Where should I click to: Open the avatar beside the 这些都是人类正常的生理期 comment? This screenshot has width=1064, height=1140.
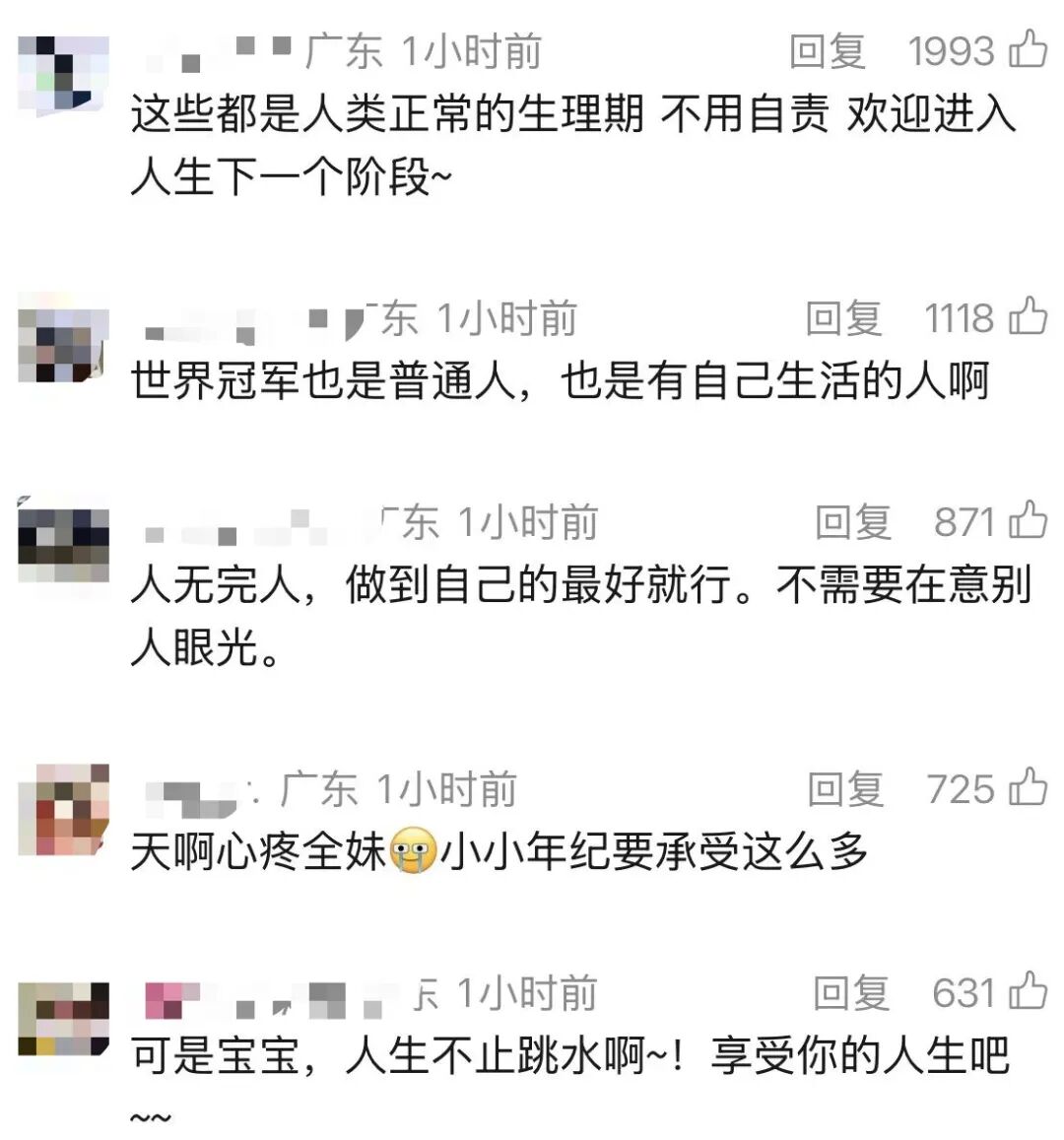tap(64, 76)
